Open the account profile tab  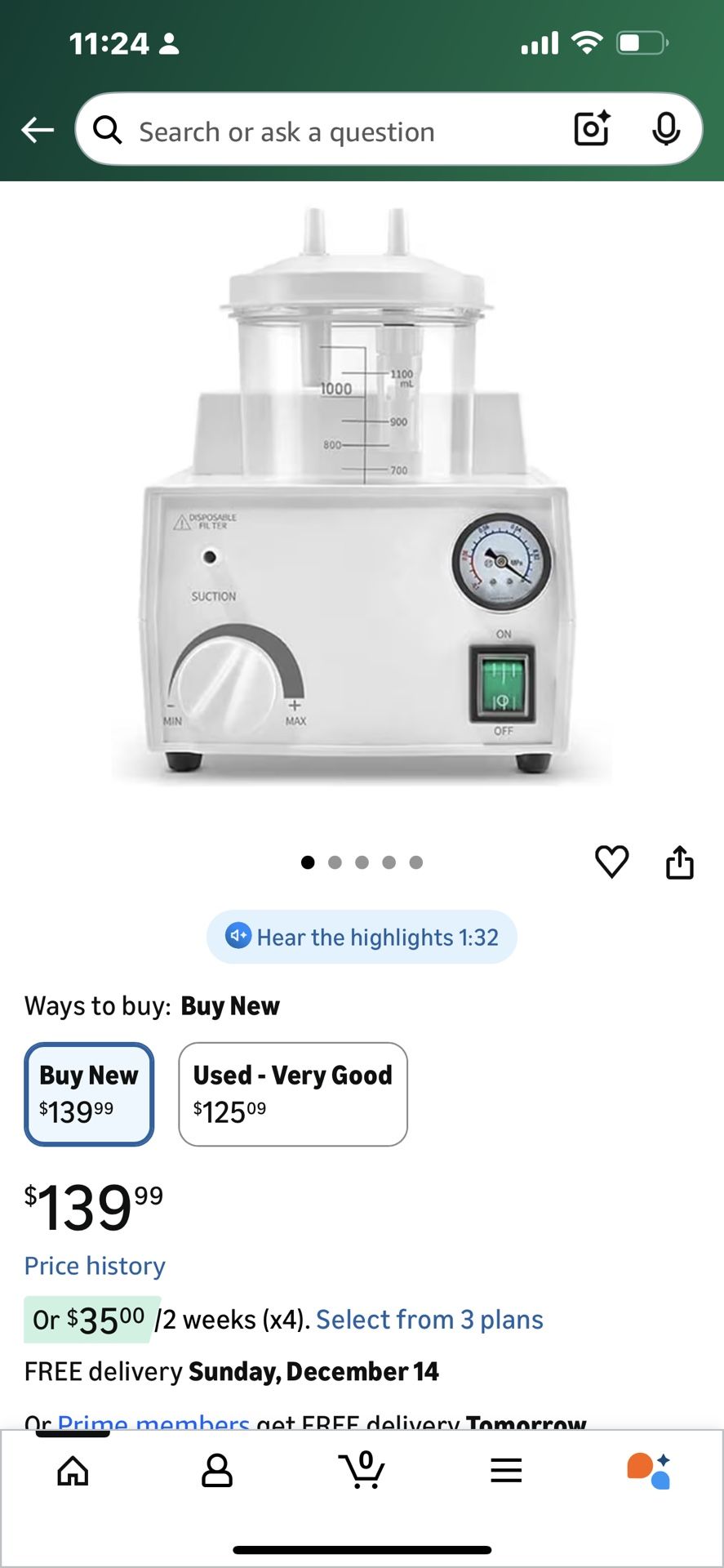pos(217,1471)
